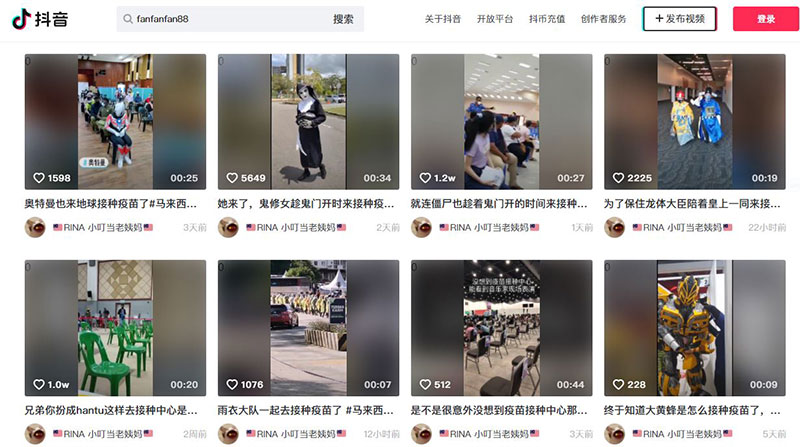Tap the red 登录 login button
The height and width of the screenshot is (447, 800).
pos(766,19)
